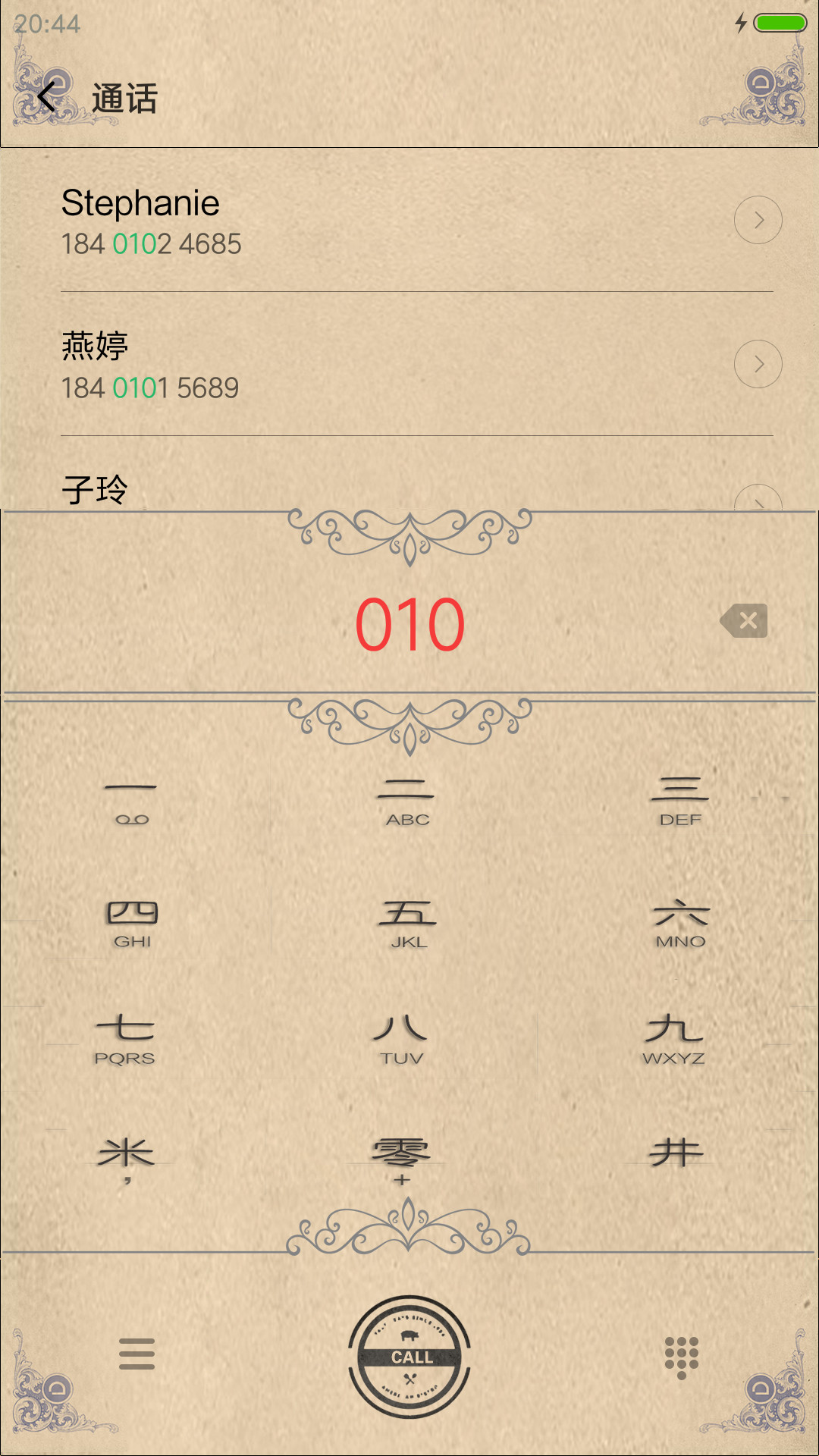Go back from the 通话 screen
This screenshot has width=819, height=1456.
pyautogui.click(x=47, y=97)
